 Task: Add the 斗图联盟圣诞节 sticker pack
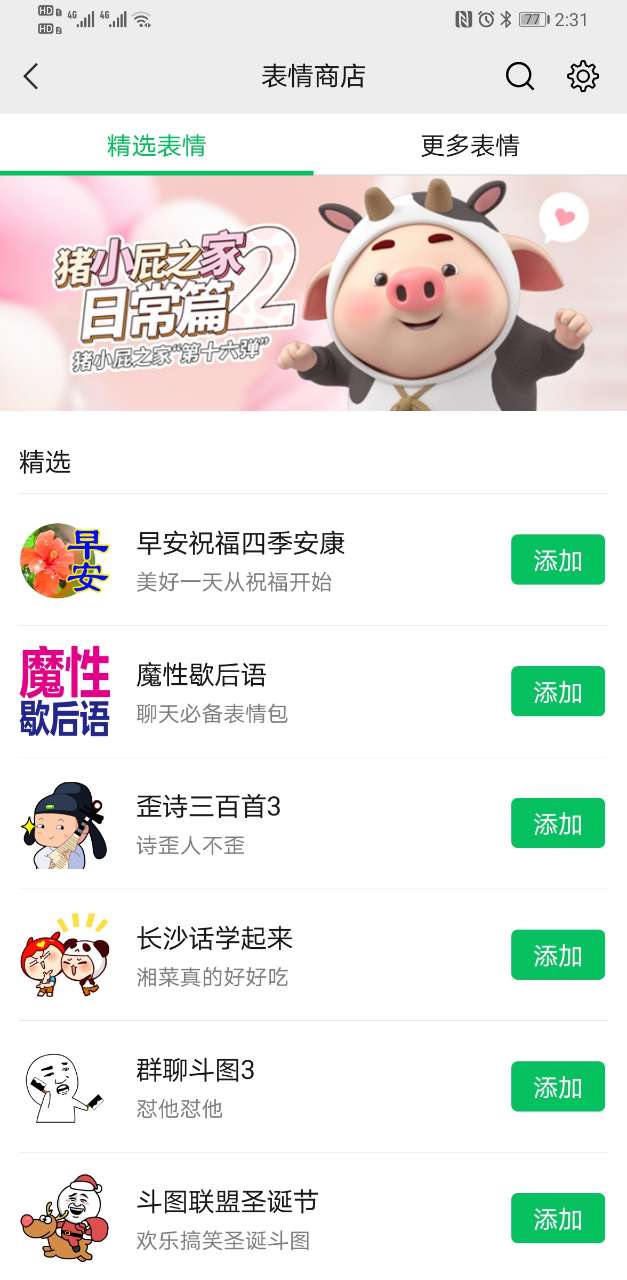click(557, 1219)
